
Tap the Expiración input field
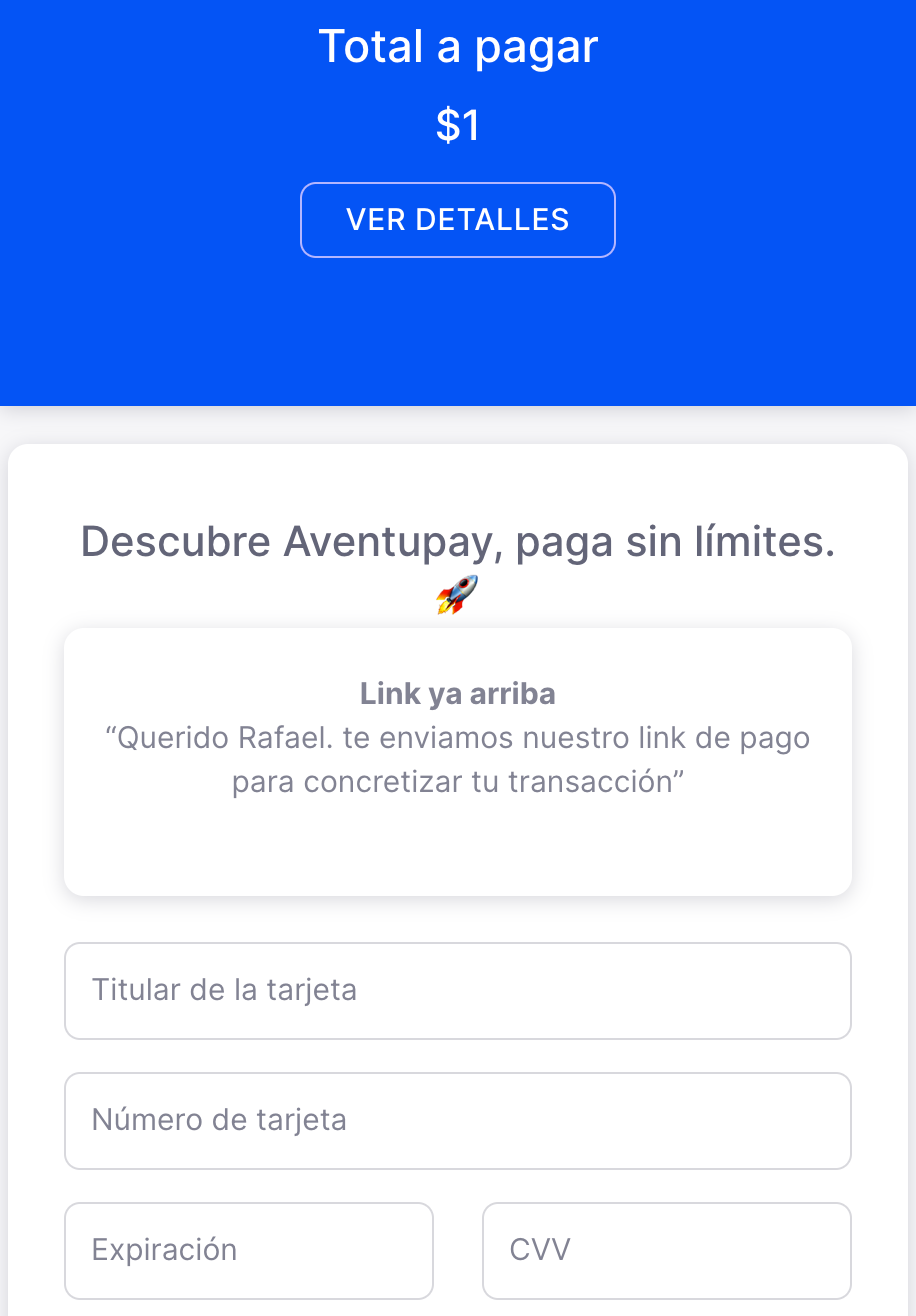point(249,1250)
